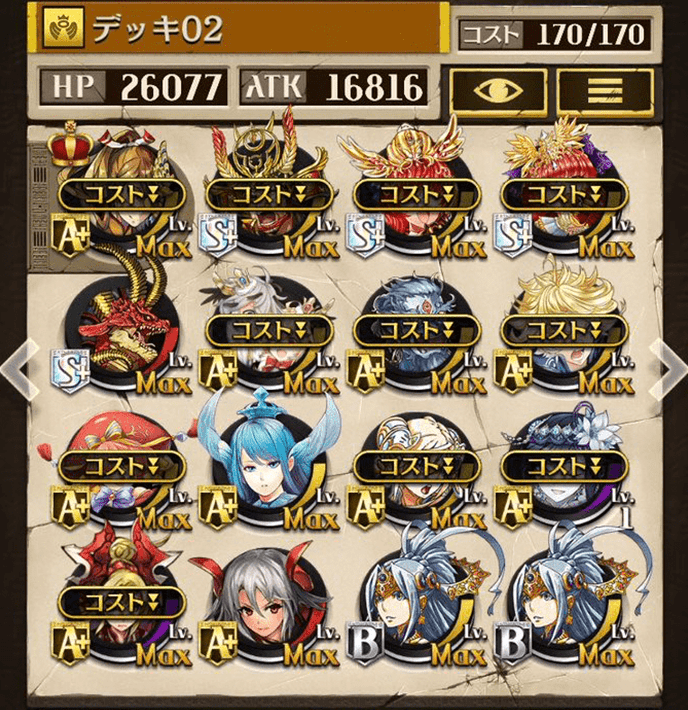This screenshot has height=710, width=688.
Task: Go to the next deck arrow
Action: tap(669, 366)
